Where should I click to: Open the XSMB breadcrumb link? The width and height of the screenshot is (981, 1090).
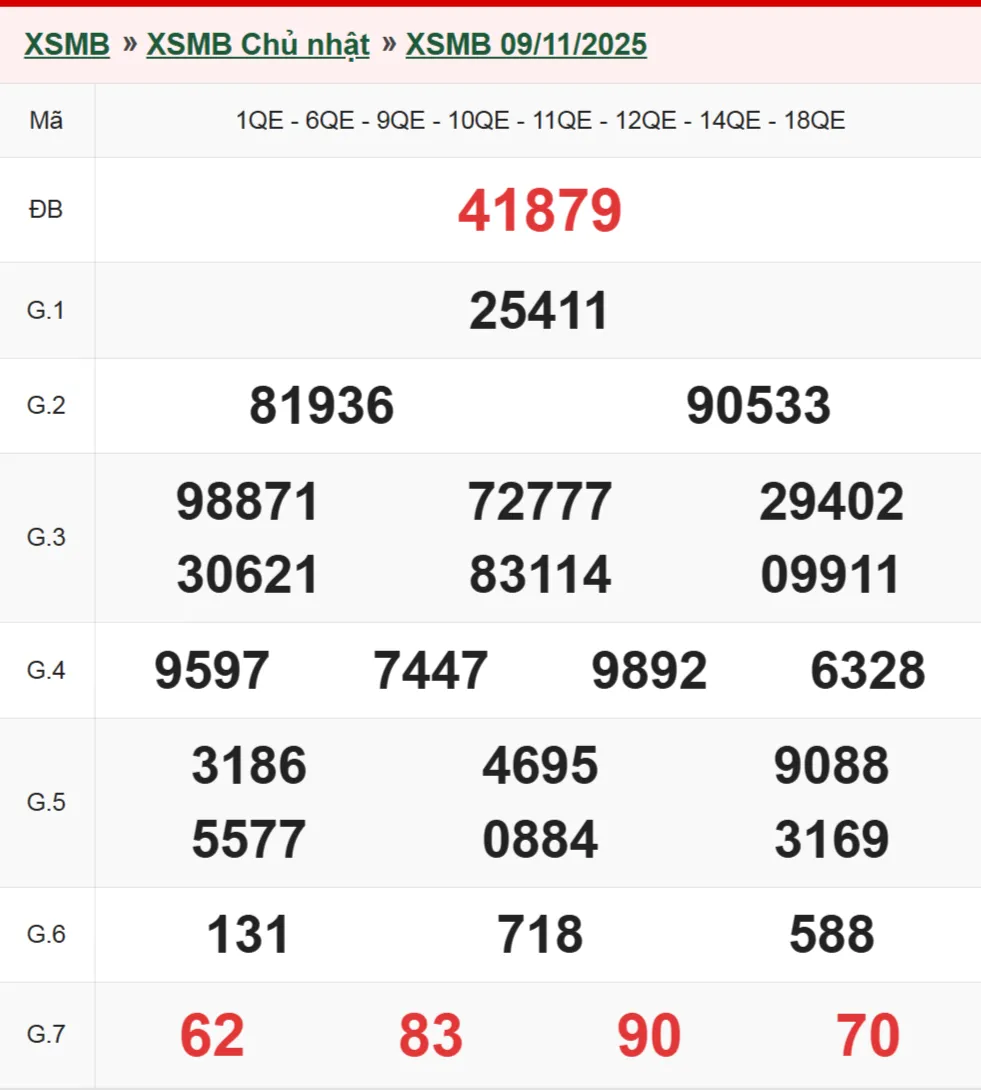coord(66,45)
